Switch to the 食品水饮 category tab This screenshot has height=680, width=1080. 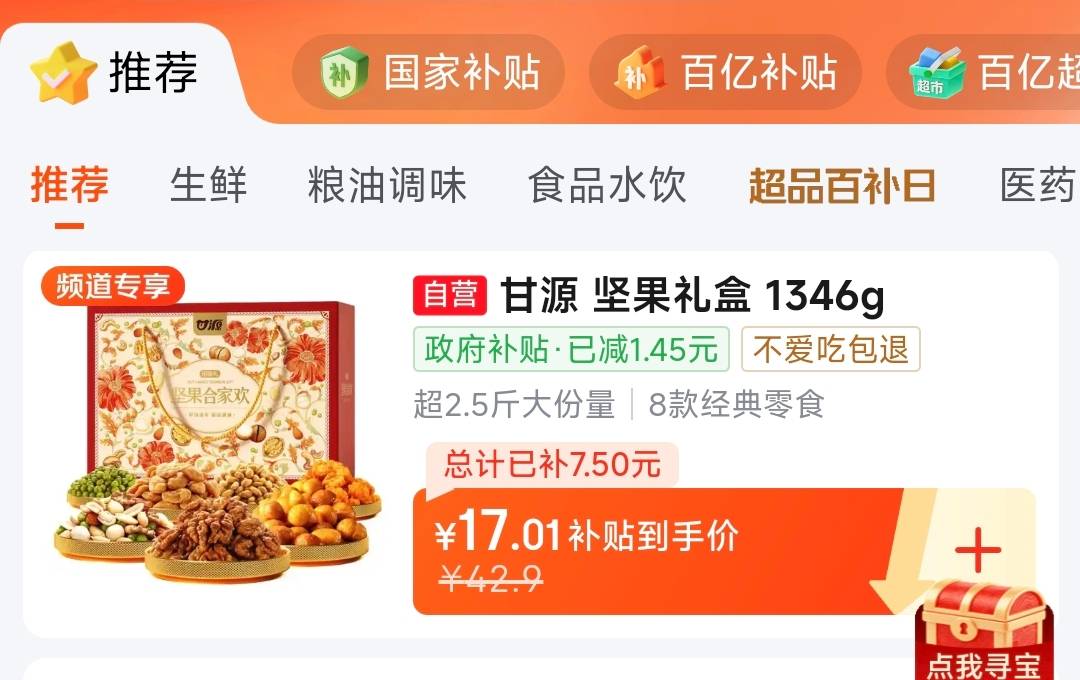tap(607, 186)
